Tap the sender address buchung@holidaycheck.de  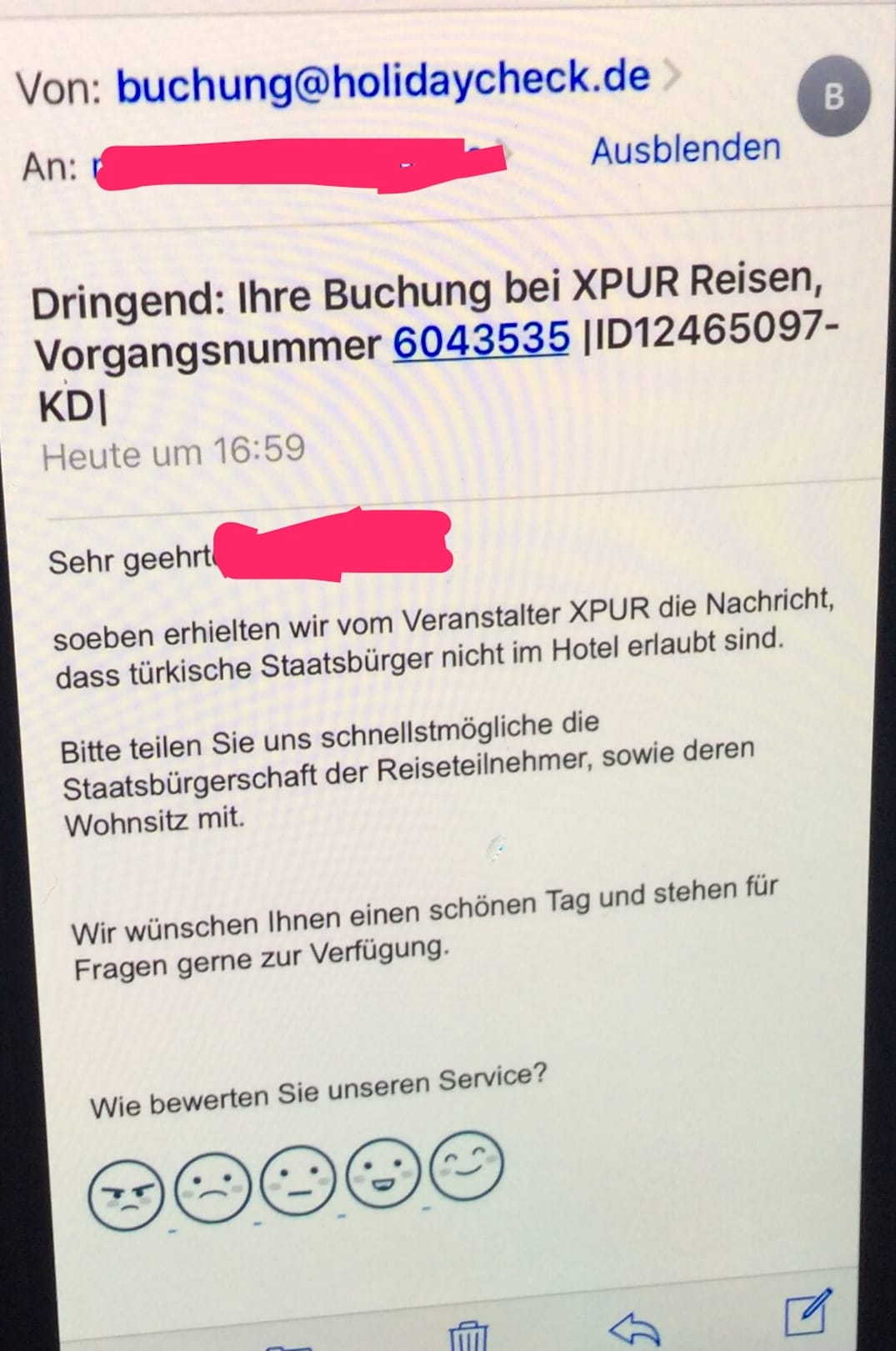coord(383,82)
